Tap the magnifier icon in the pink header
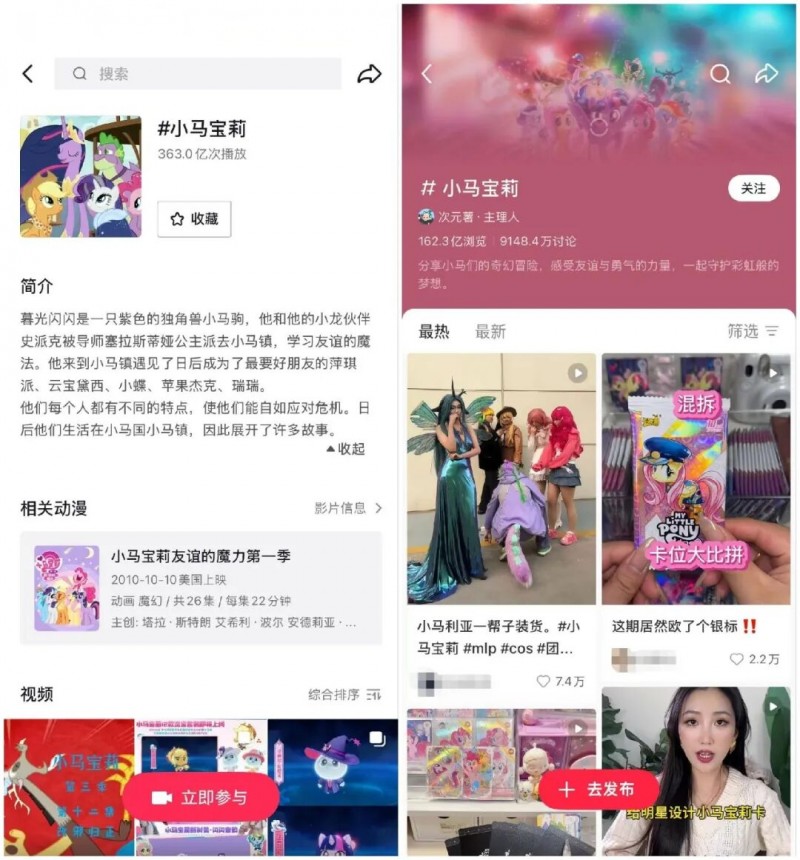Screen dimensions: 800x860 (720, 74)
